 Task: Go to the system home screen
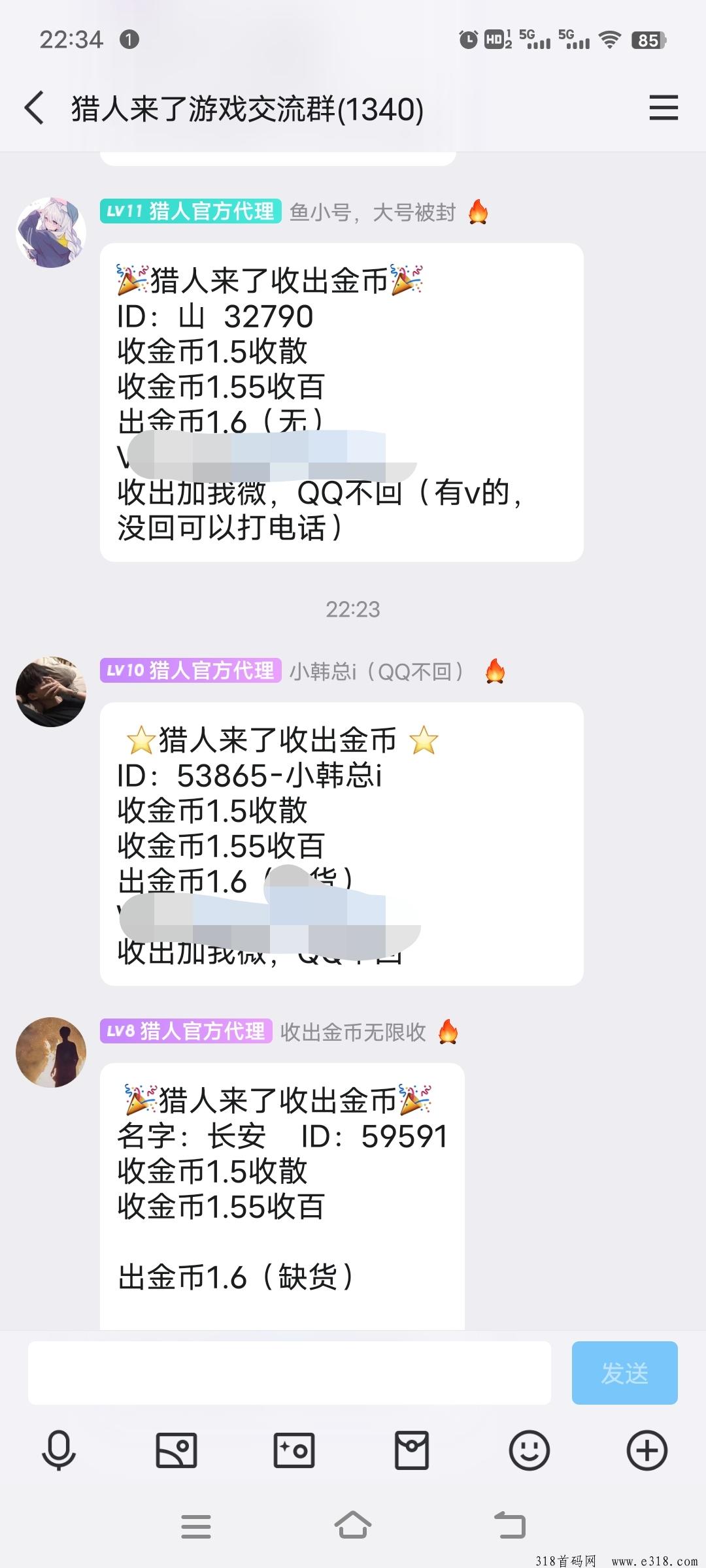[353, 1526]
